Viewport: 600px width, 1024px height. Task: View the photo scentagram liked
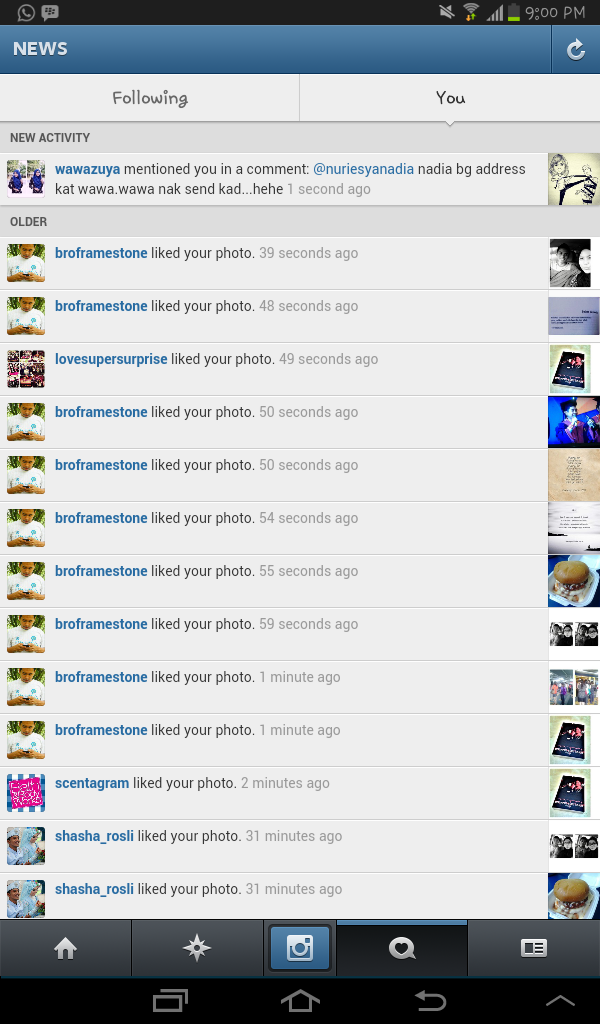pos(573,793)
